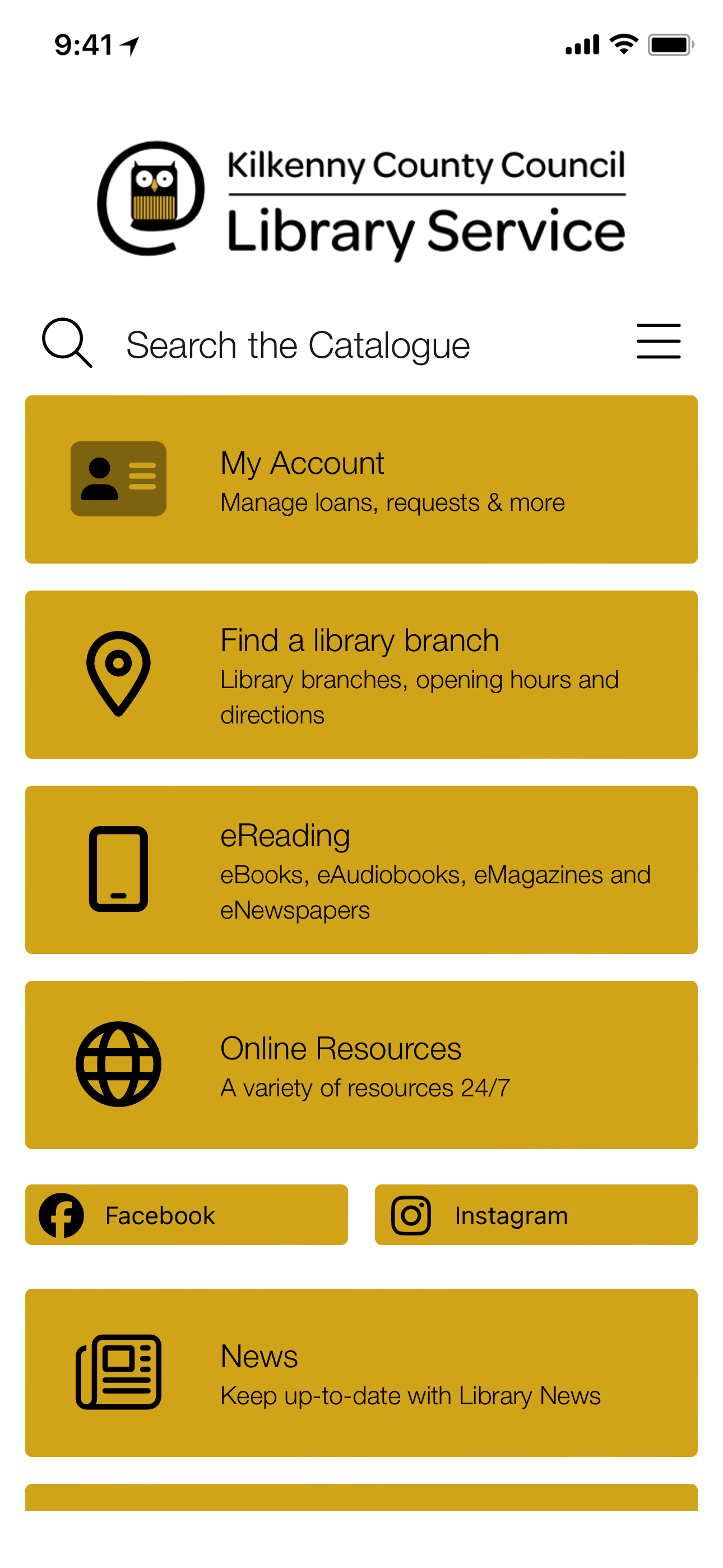723x1568 pixels.
Task: Tap the Search the Catalogue field
Action: coord(298,345)
